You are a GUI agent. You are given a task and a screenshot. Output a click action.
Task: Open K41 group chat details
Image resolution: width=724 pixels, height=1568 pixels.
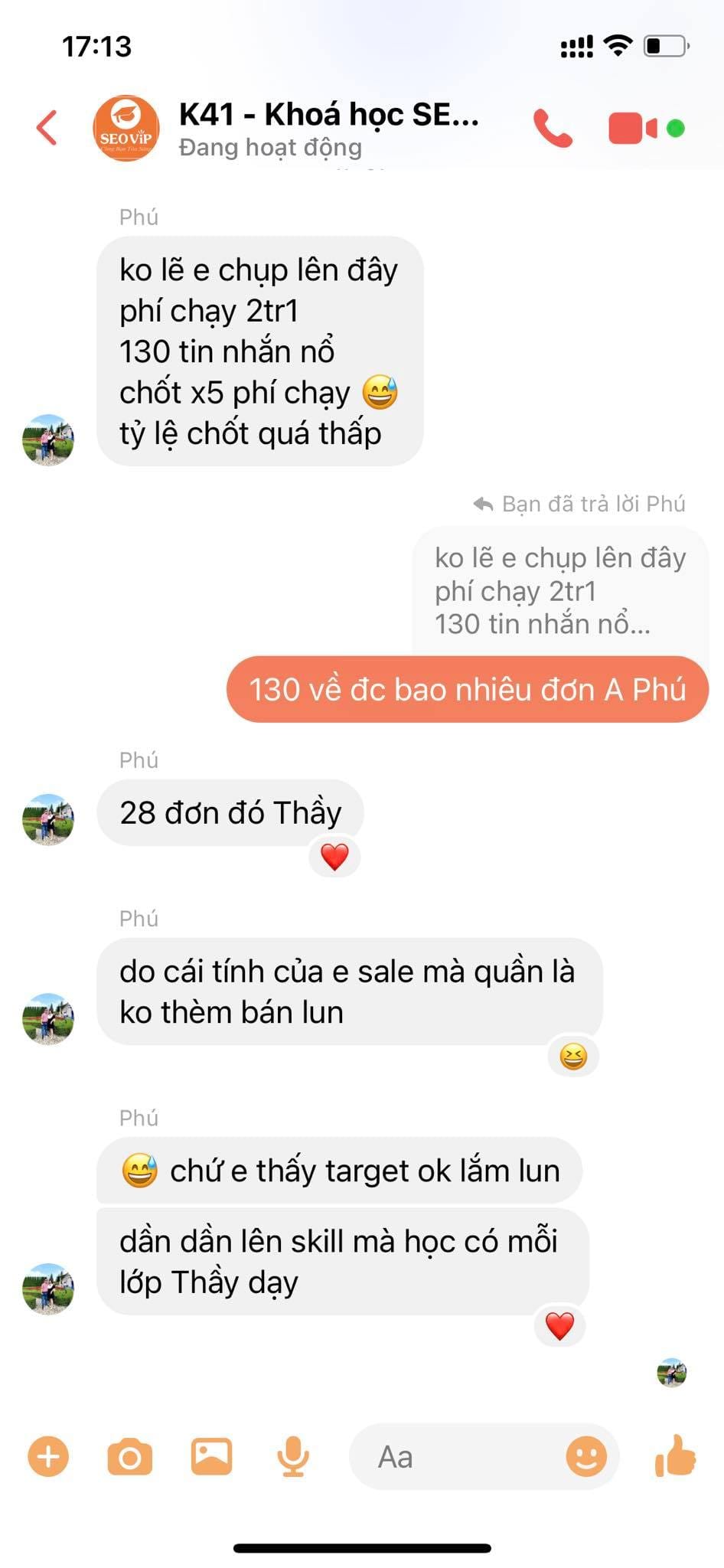pyautogui.click(x=328, y=127)
